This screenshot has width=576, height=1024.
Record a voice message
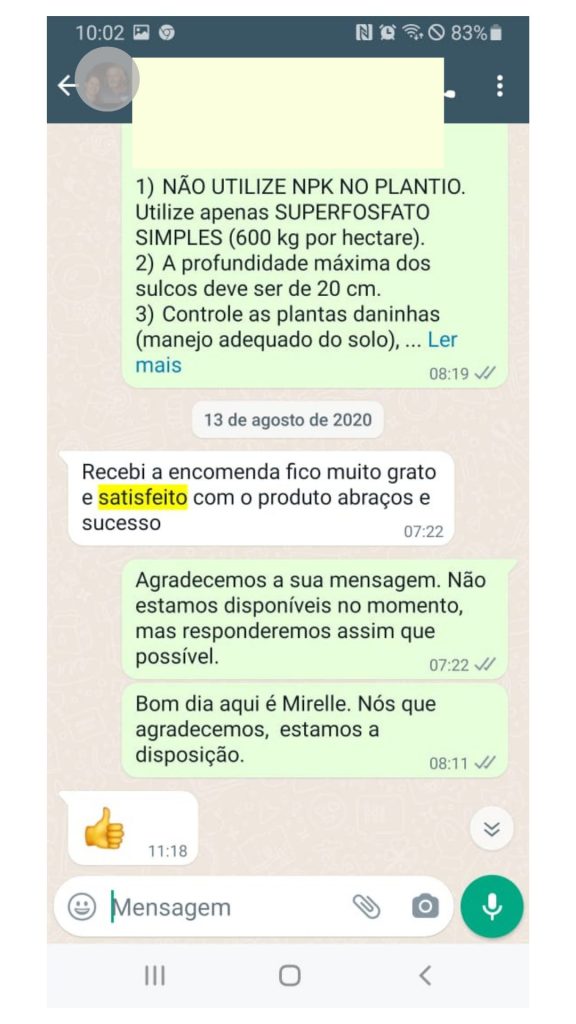[492, 906]
